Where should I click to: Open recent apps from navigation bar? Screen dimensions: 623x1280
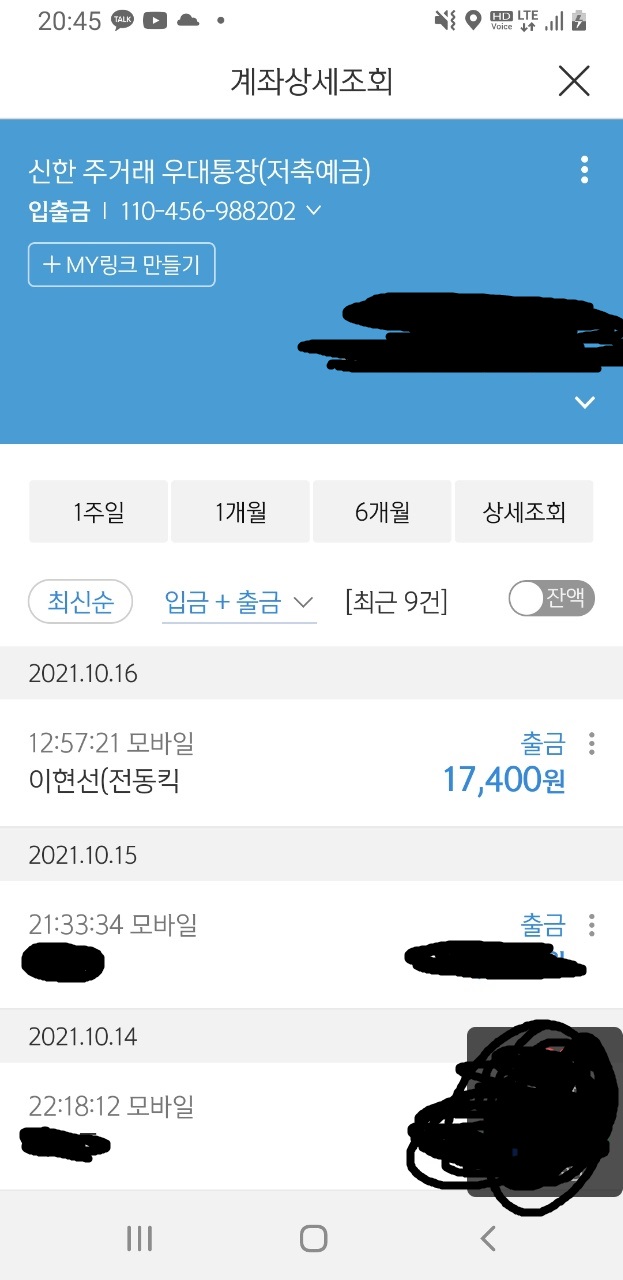(x=139, y=1239)
